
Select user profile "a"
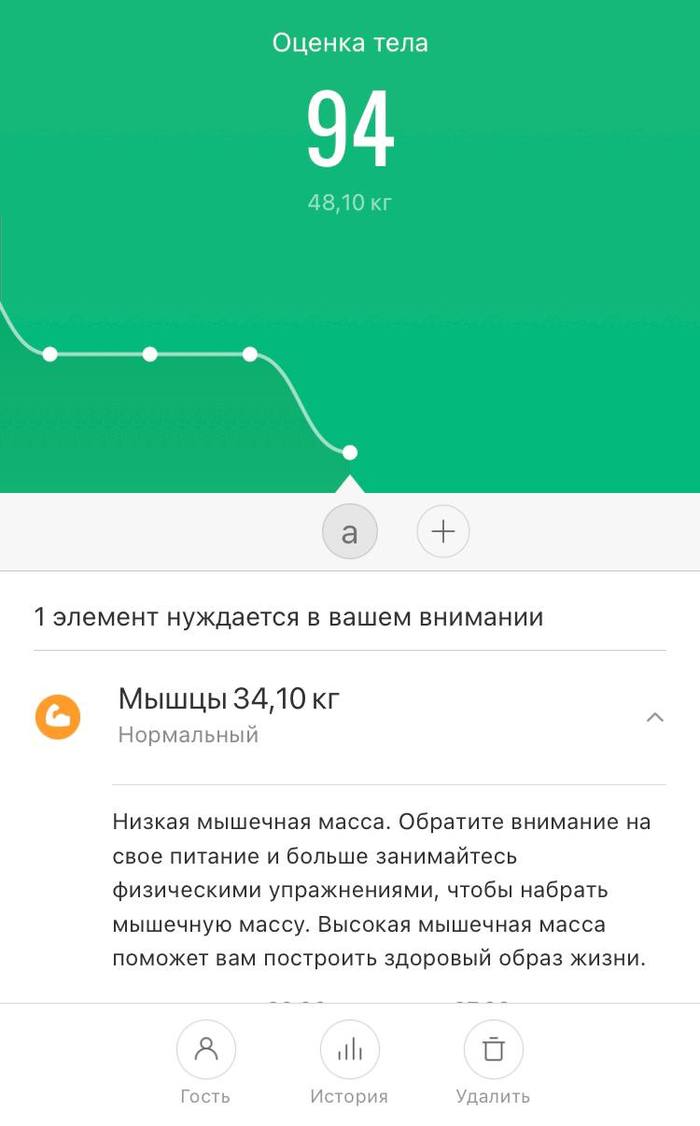(349, 533)
